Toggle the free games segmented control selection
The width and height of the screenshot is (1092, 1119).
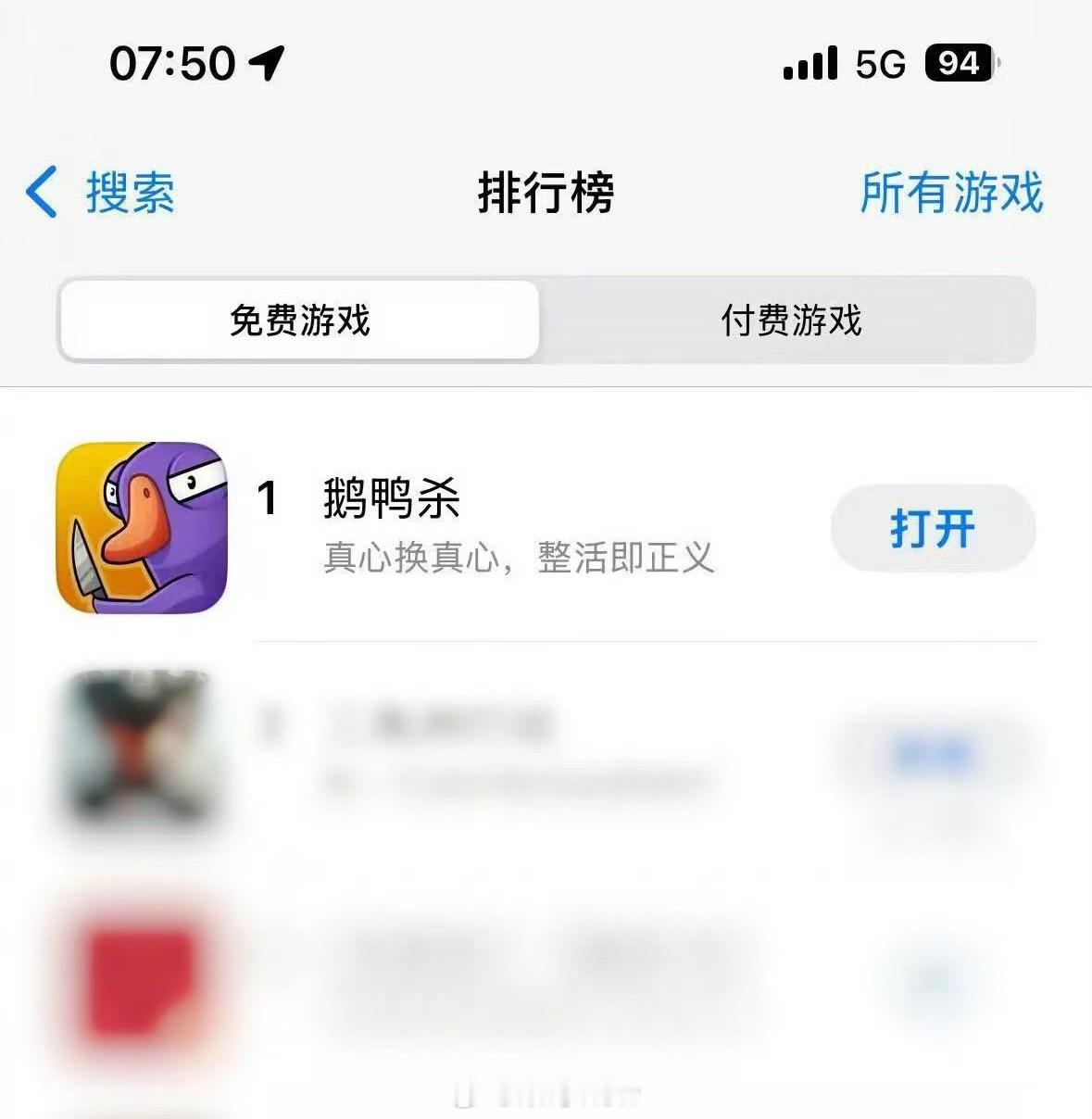(x=299, y=318)
